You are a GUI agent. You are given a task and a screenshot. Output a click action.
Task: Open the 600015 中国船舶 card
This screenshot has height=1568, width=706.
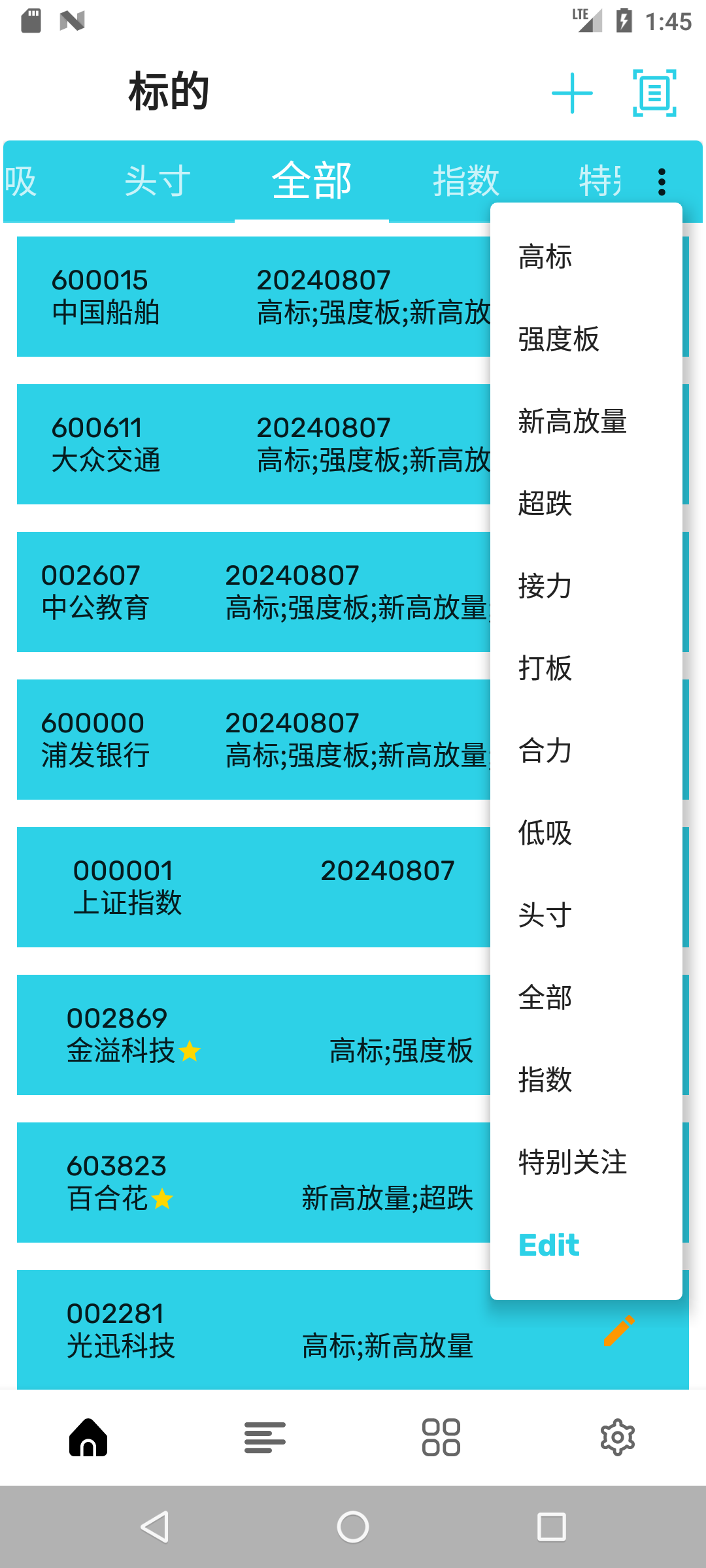click(254, 297)
